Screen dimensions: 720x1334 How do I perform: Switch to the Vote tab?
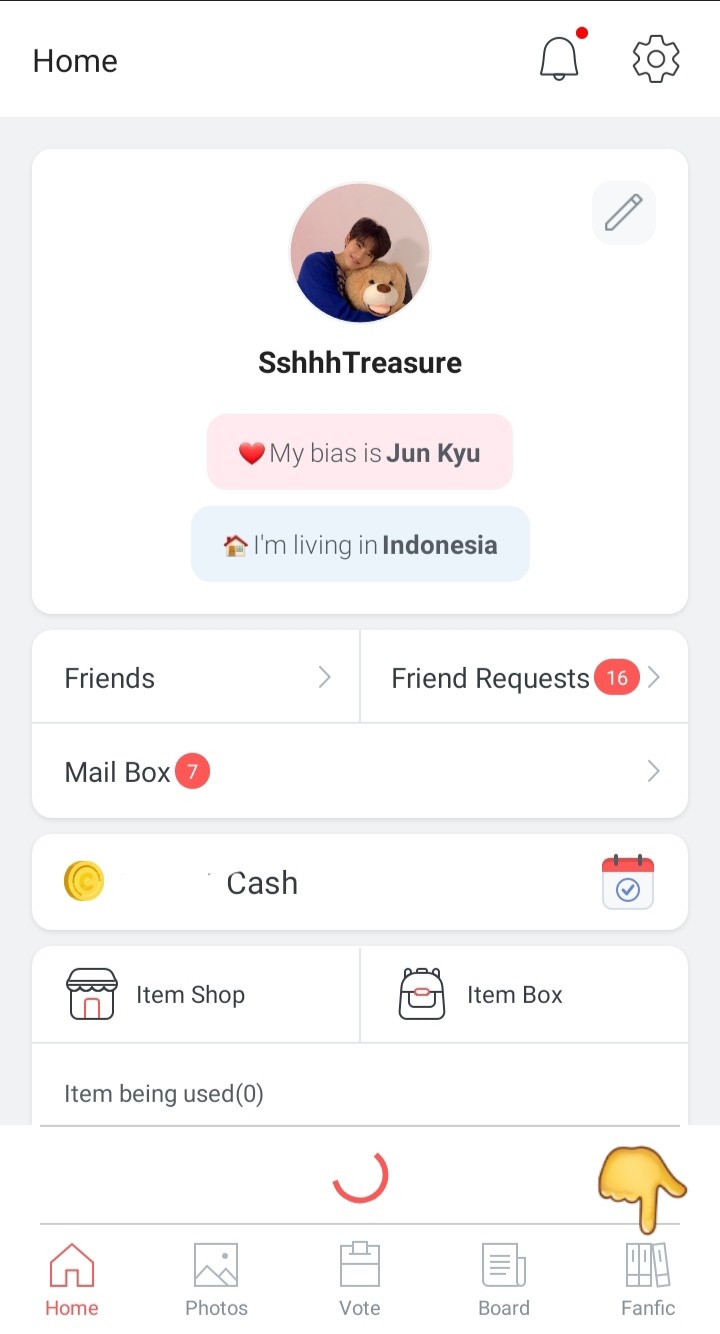point(360,1280)
